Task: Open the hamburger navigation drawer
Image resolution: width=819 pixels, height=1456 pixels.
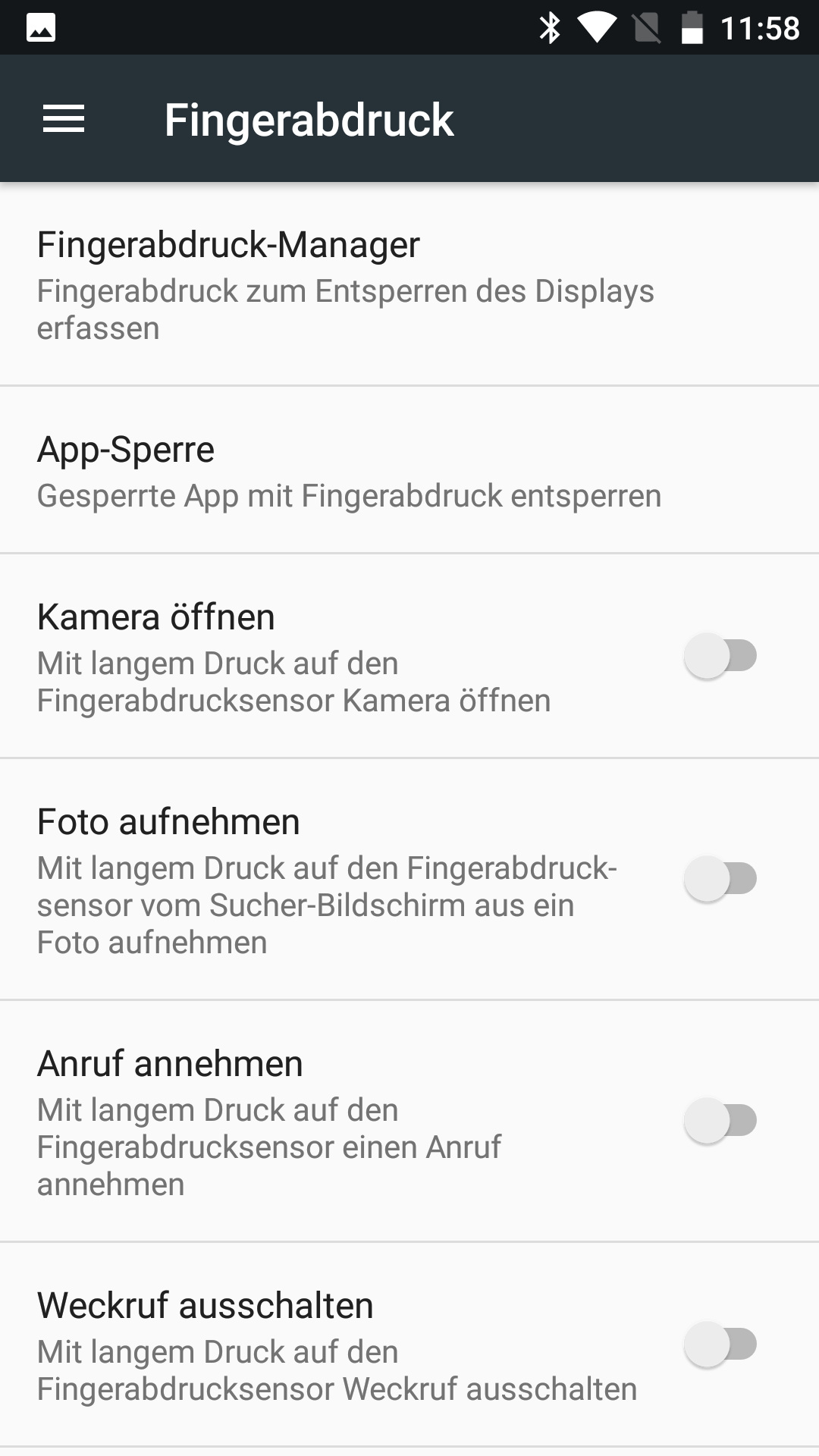Action: coord(64,119)
